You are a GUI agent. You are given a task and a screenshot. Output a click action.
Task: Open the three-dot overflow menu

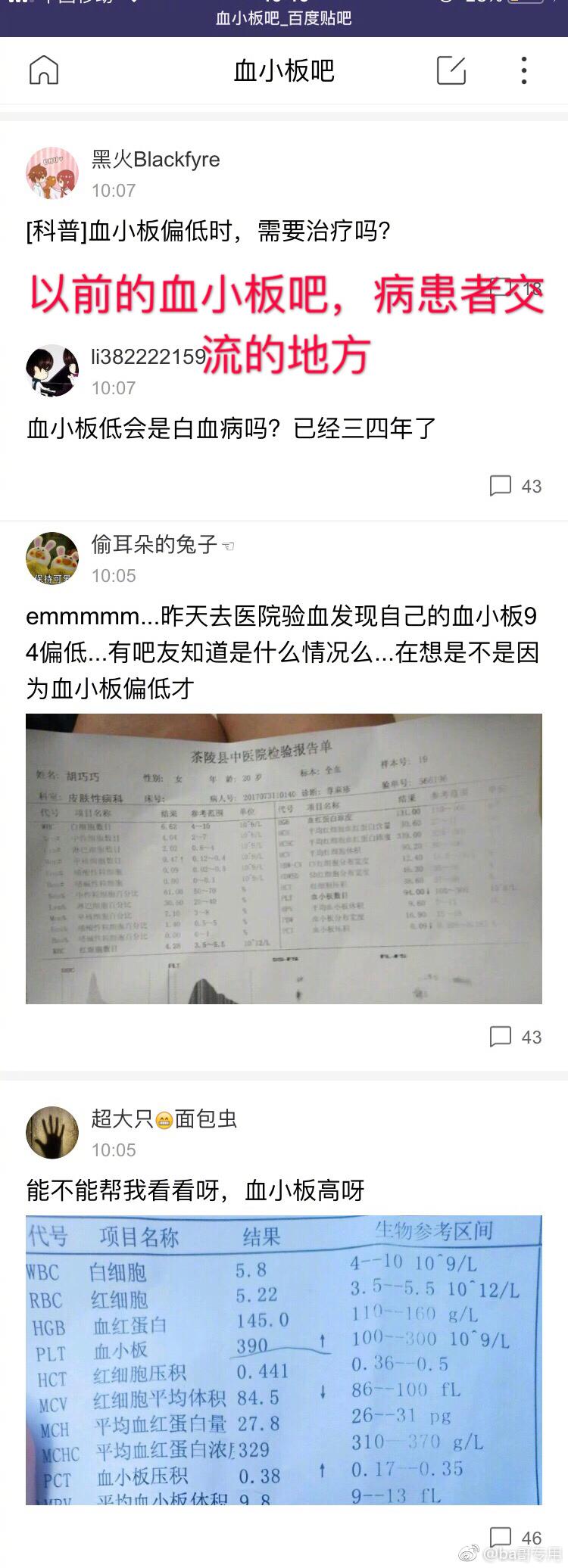pyautogui.click(x=523, y=70)
